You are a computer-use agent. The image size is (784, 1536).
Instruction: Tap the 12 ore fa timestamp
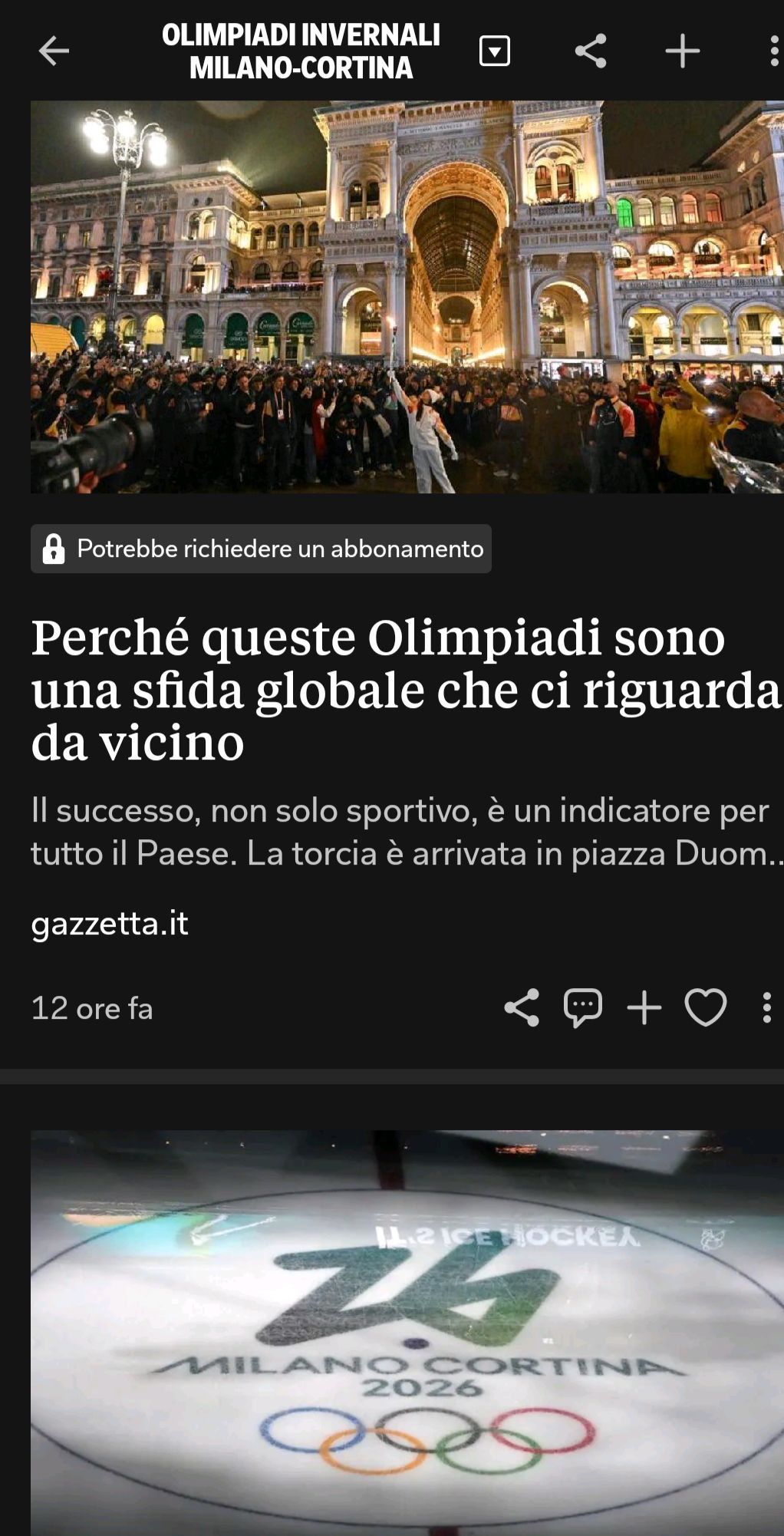coord(94,1007)
